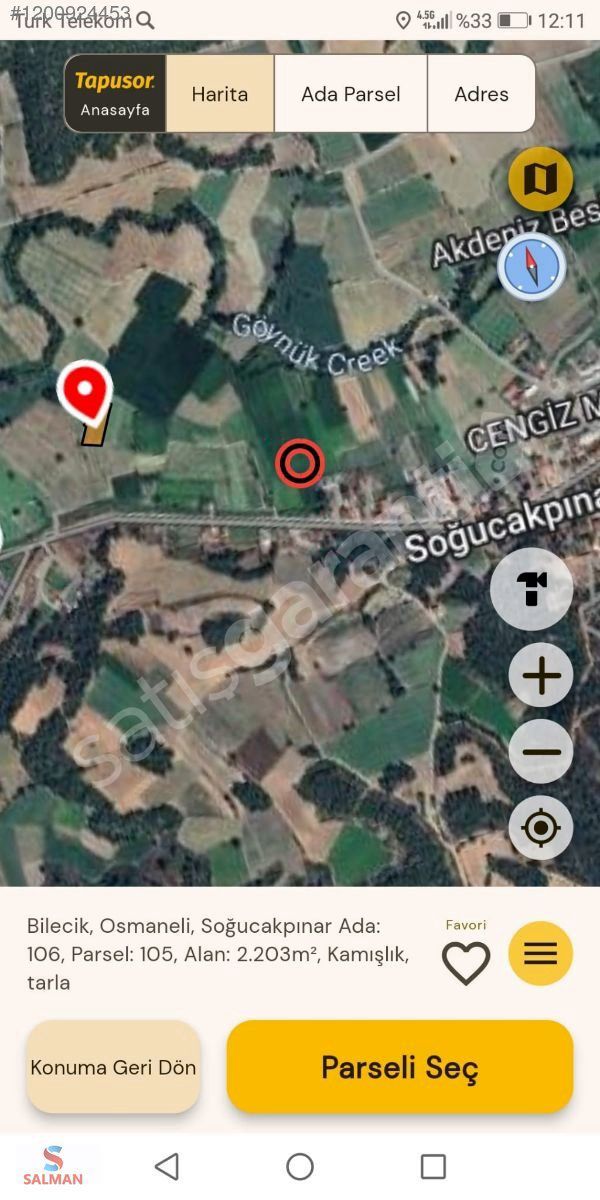Go to Tapusor Anasayfa home
Screen dimensions: 600x1200
tap(115, 94)
